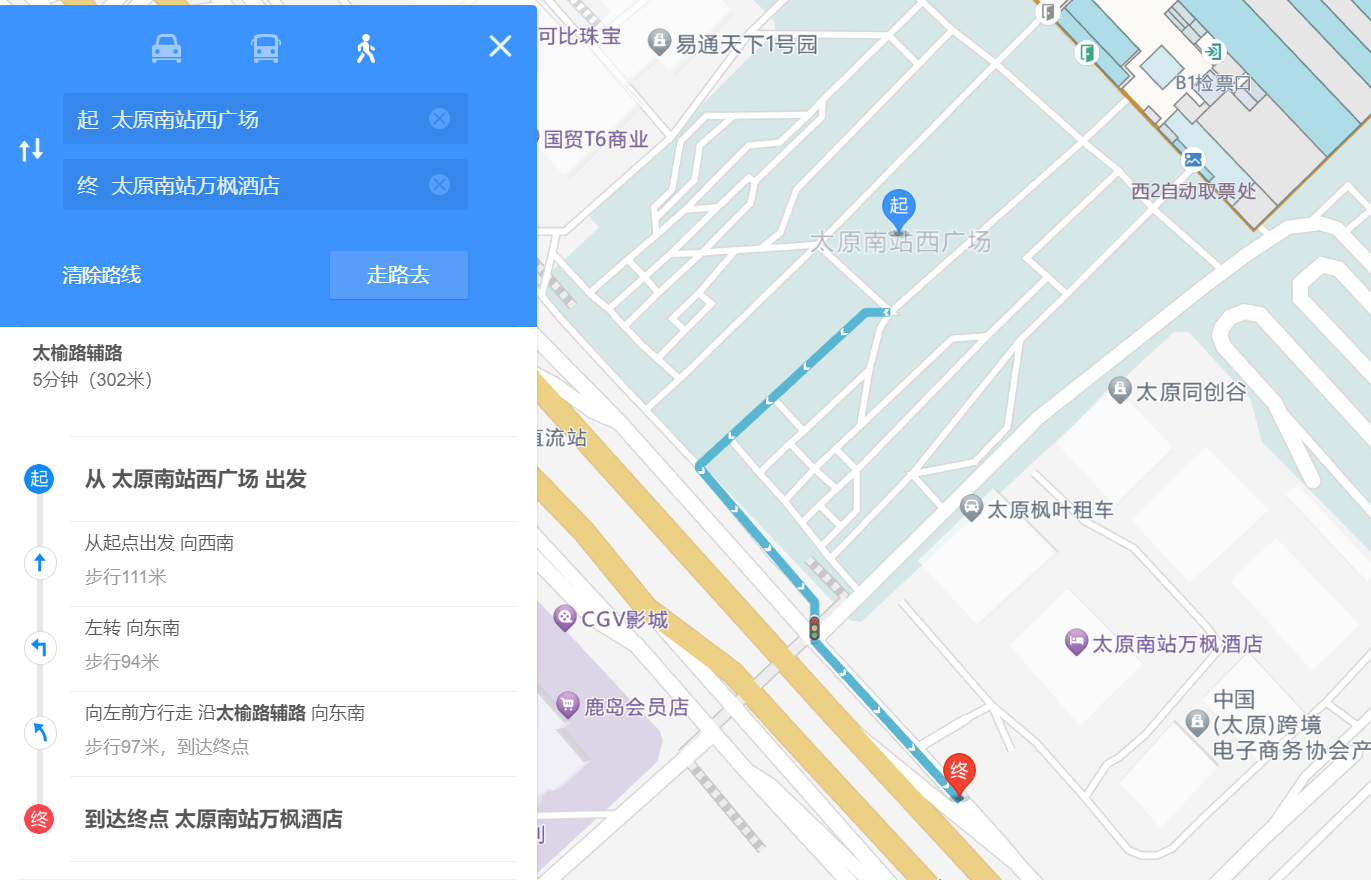This screenshot has width=1371, height=880.
Task: Tap the blue start pin 起
Action: pos(898,208)
